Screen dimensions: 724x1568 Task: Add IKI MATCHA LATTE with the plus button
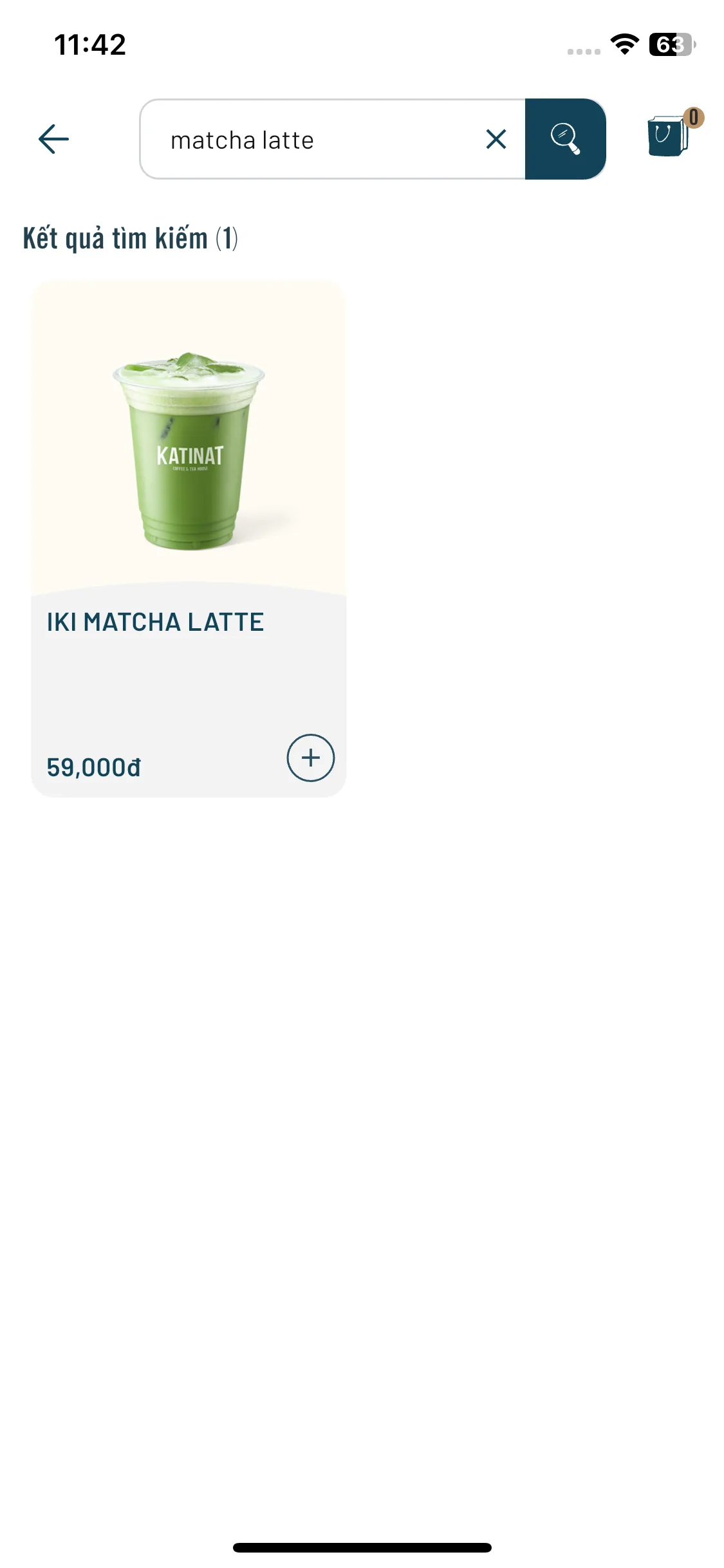point(310,758)
